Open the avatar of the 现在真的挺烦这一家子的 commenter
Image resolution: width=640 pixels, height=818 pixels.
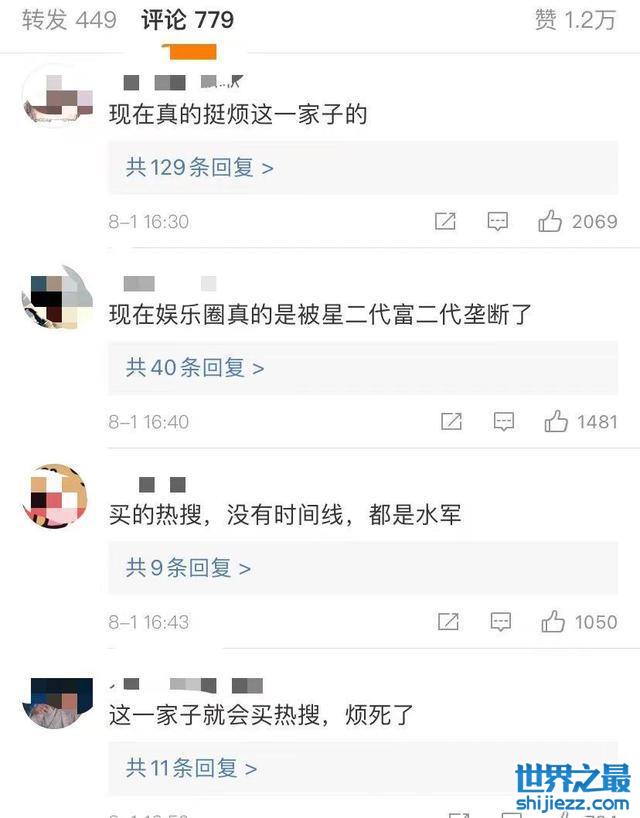pos(57,97)
